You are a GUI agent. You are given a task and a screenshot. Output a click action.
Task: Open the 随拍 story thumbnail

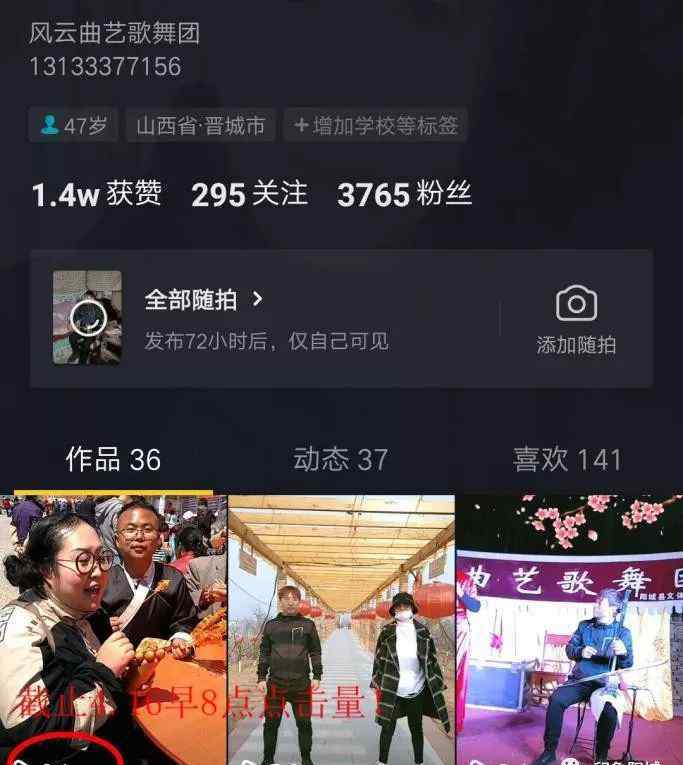point(87,318)
